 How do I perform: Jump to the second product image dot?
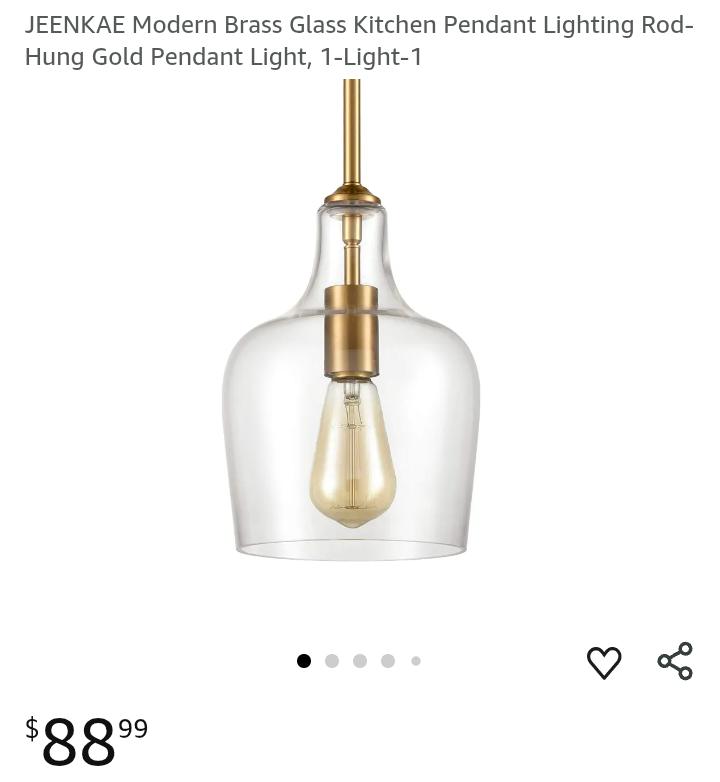click(332, 661)
